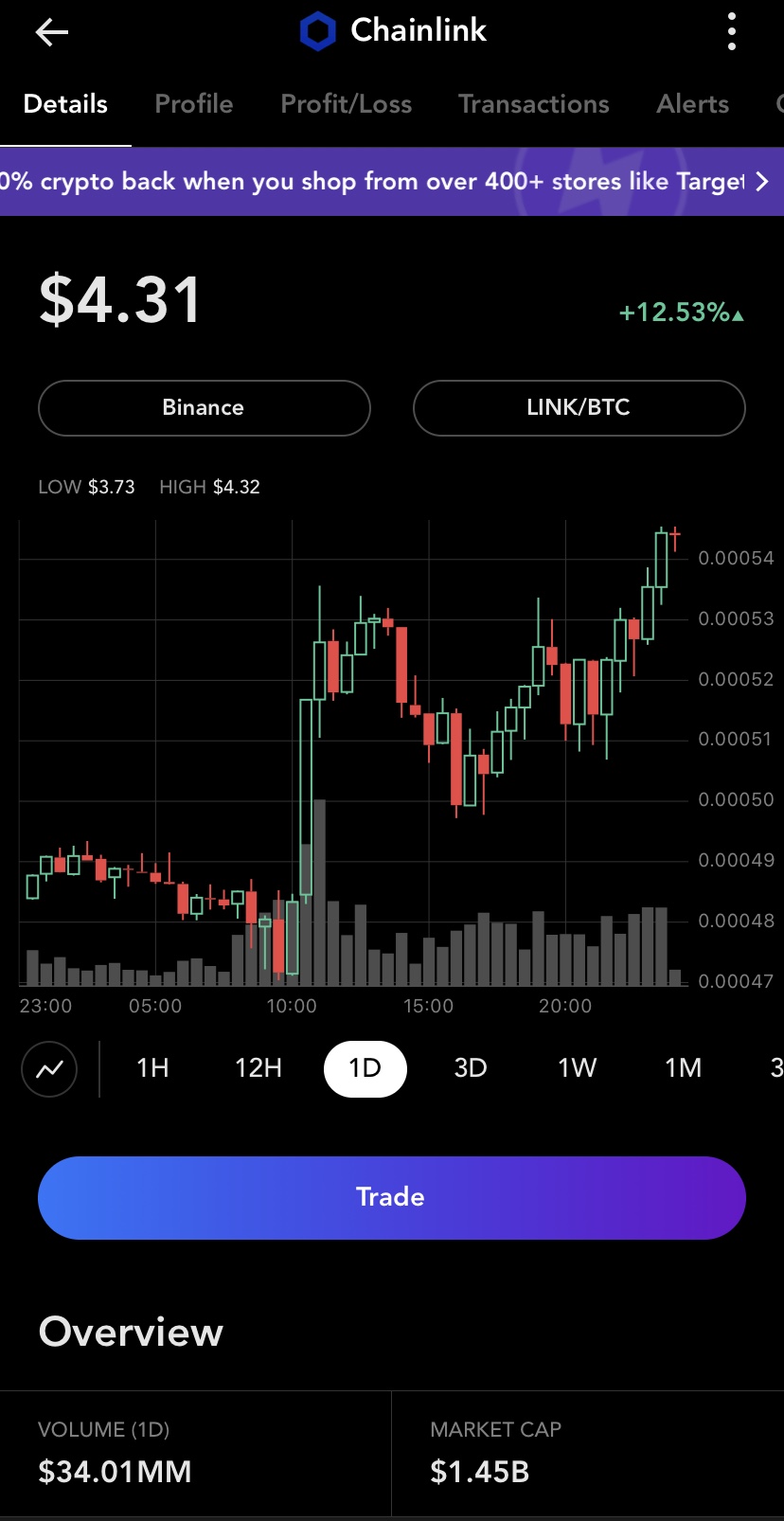784x1521 pixels.
Task: Tap the Trade button
Action: point(392,1197)
